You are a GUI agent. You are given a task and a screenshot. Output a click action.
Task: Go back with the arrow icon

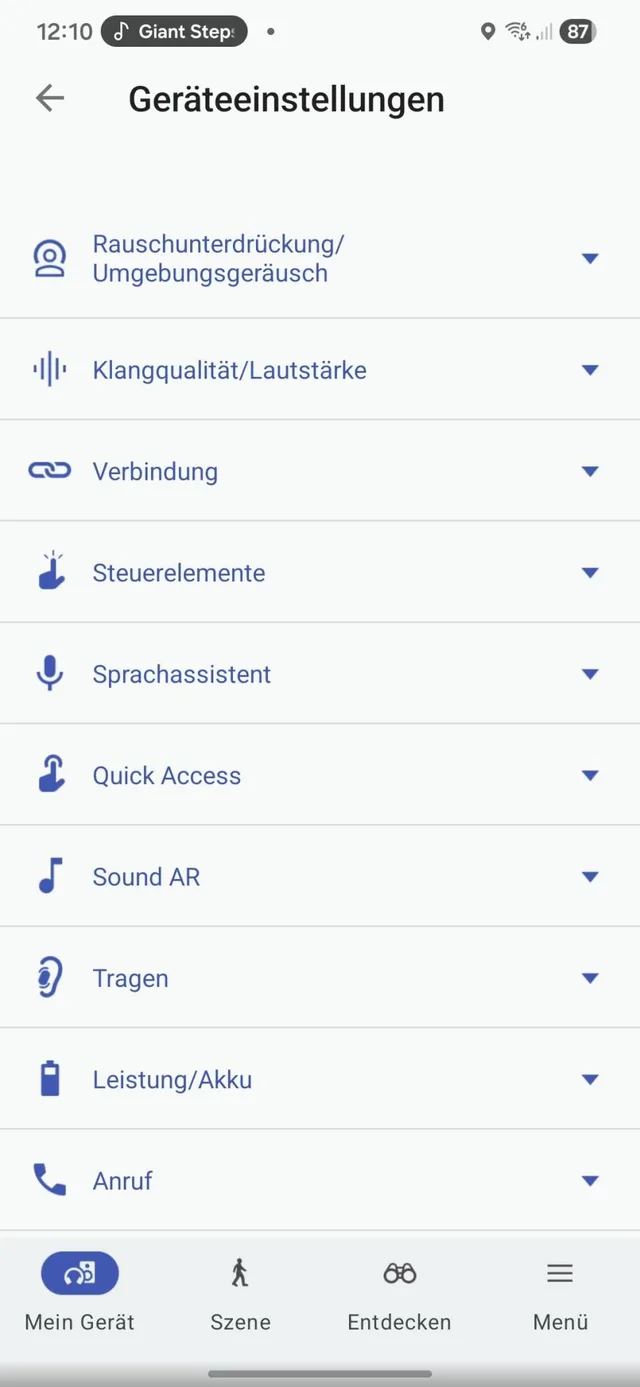49,98
